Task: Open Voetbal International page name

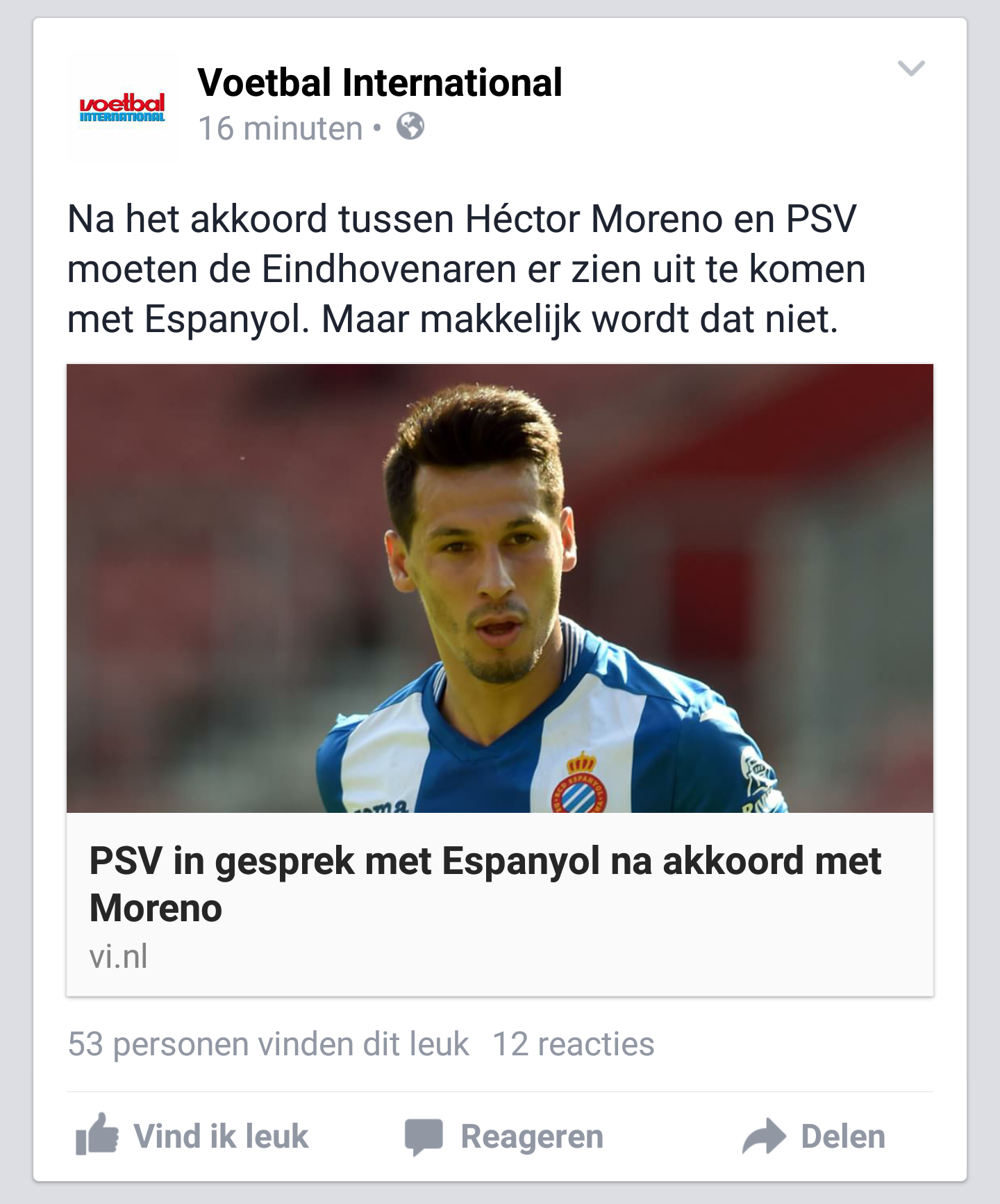Action: coord(379,83)
